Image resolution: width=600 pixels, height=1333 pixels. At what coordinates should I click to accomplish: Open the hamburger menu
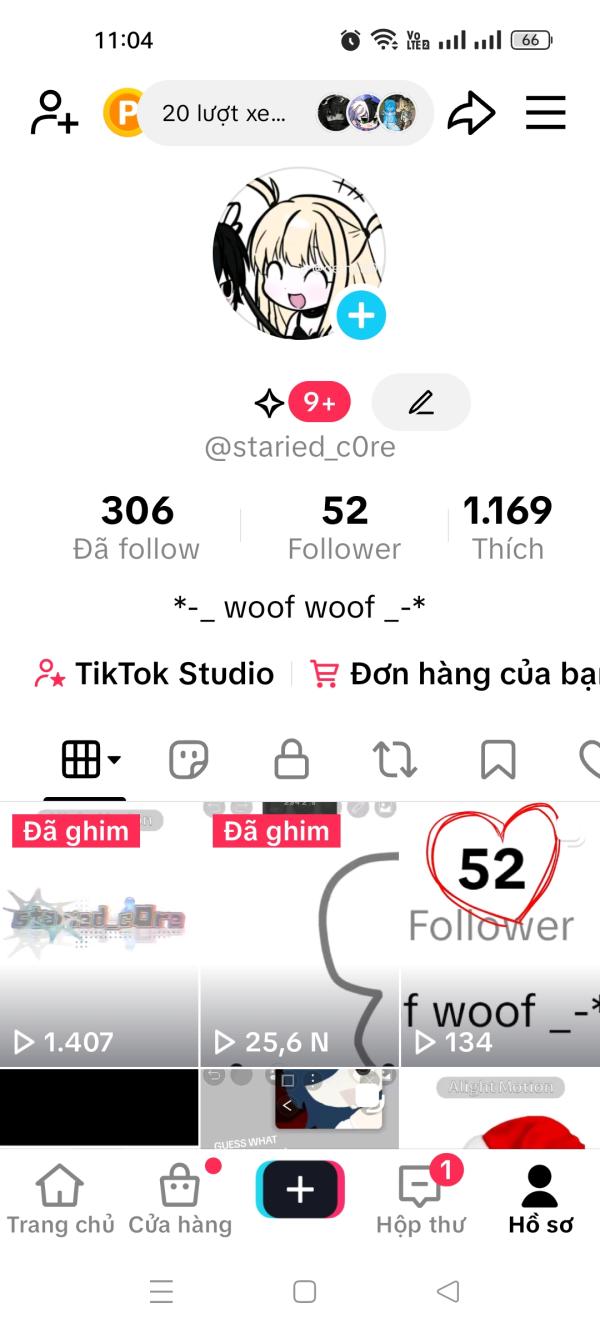[x=546, y=113]
